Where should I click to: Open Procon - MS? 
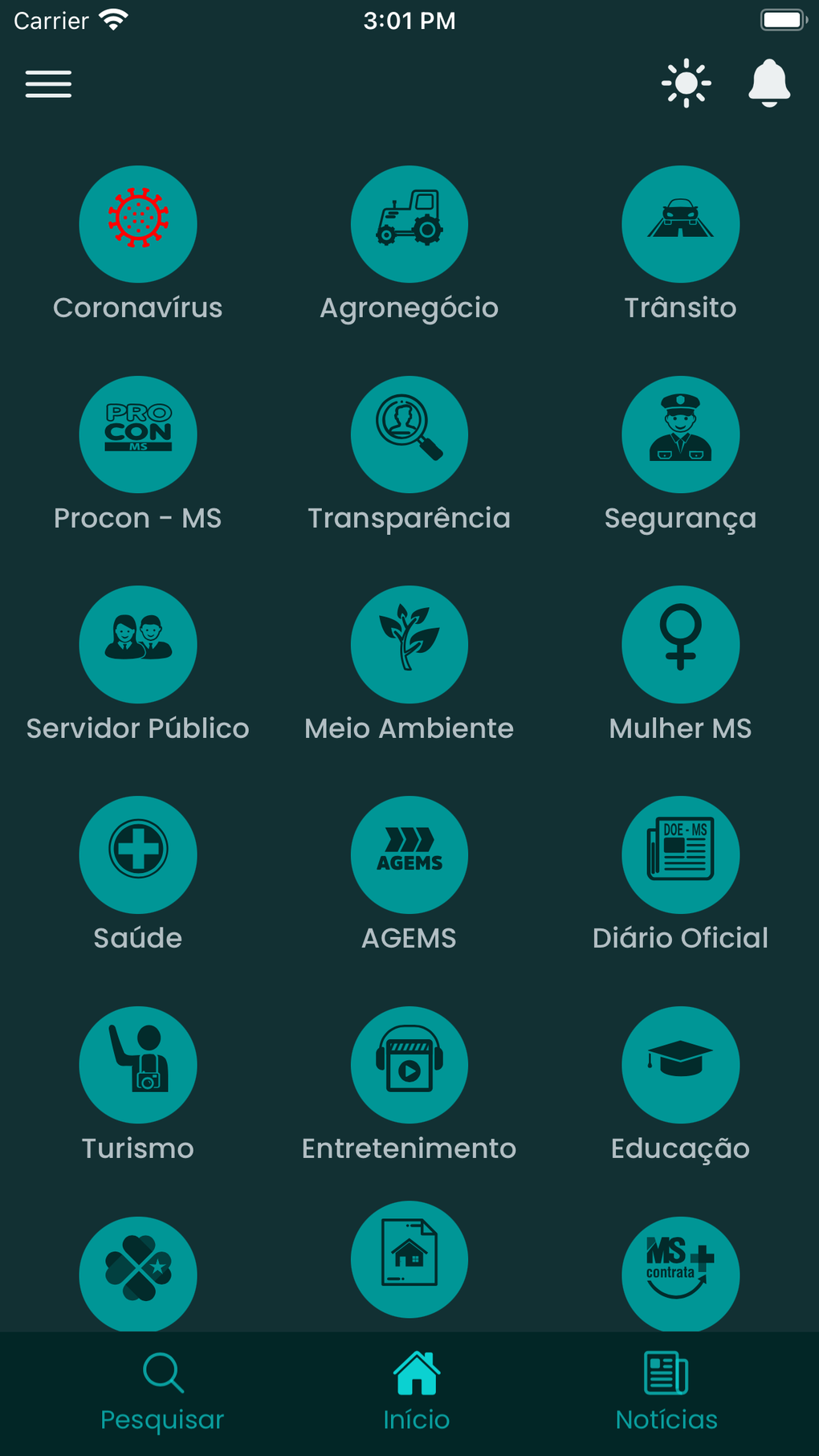[138, 434]
